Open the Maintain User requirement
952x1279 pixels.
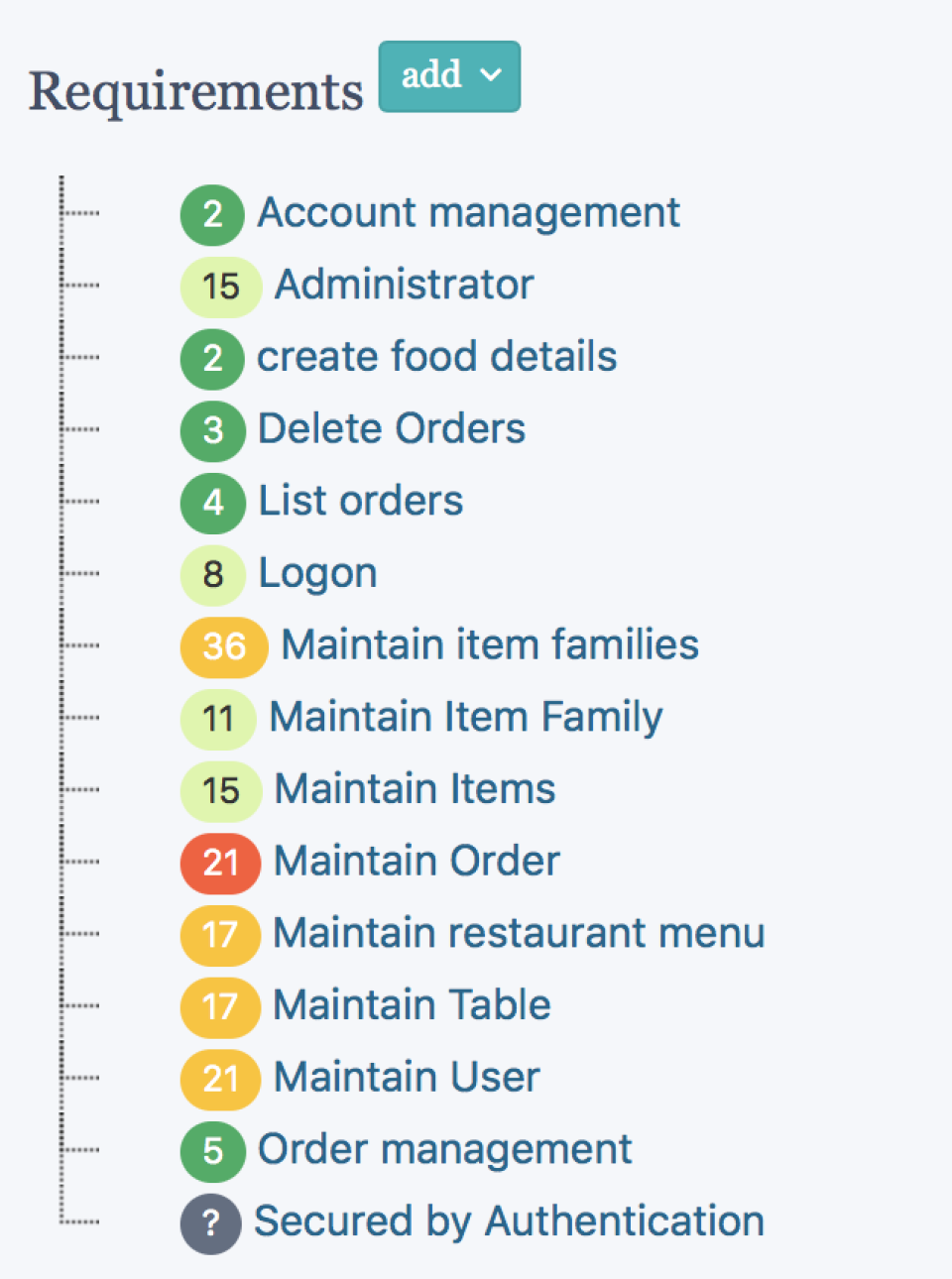(x=407, y=1078)
